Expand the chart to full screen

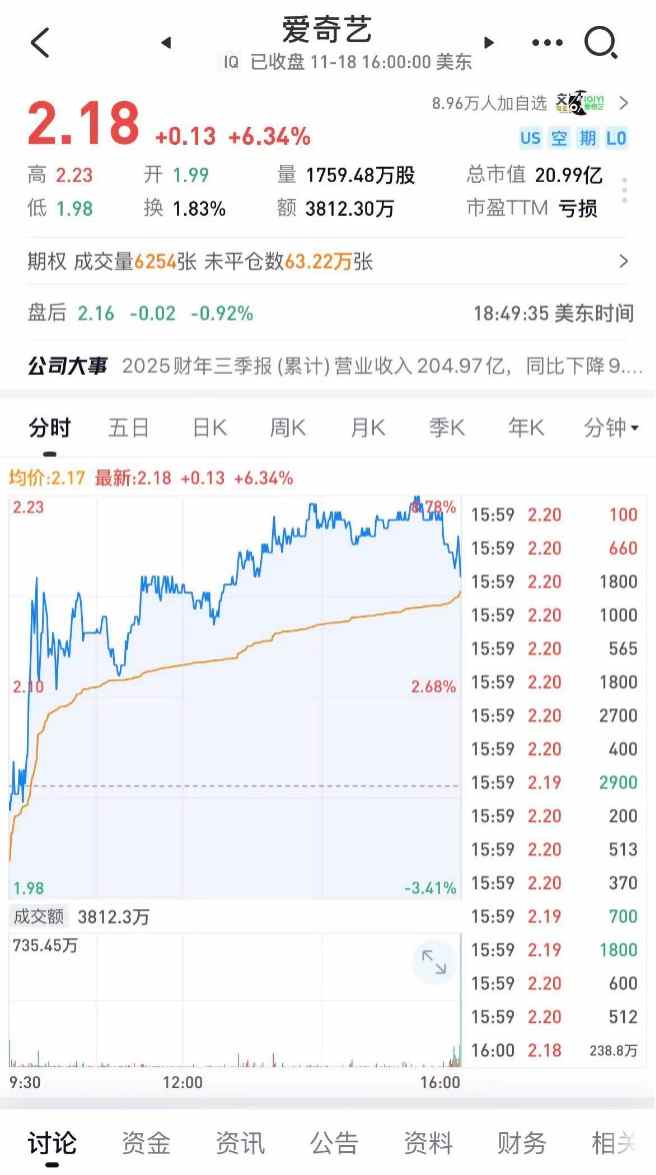tap(434, 962)
